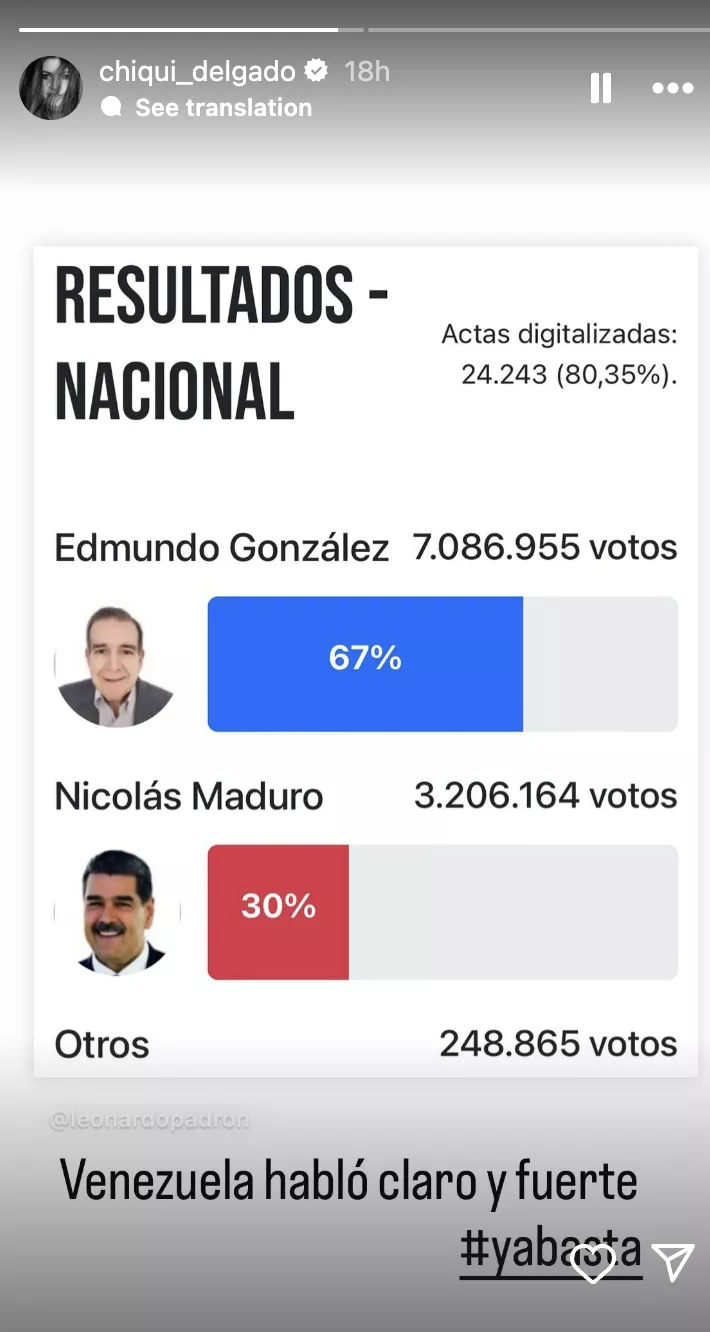Like this story with the heart
The image size is (710, 1332).
coord(593,1264)
